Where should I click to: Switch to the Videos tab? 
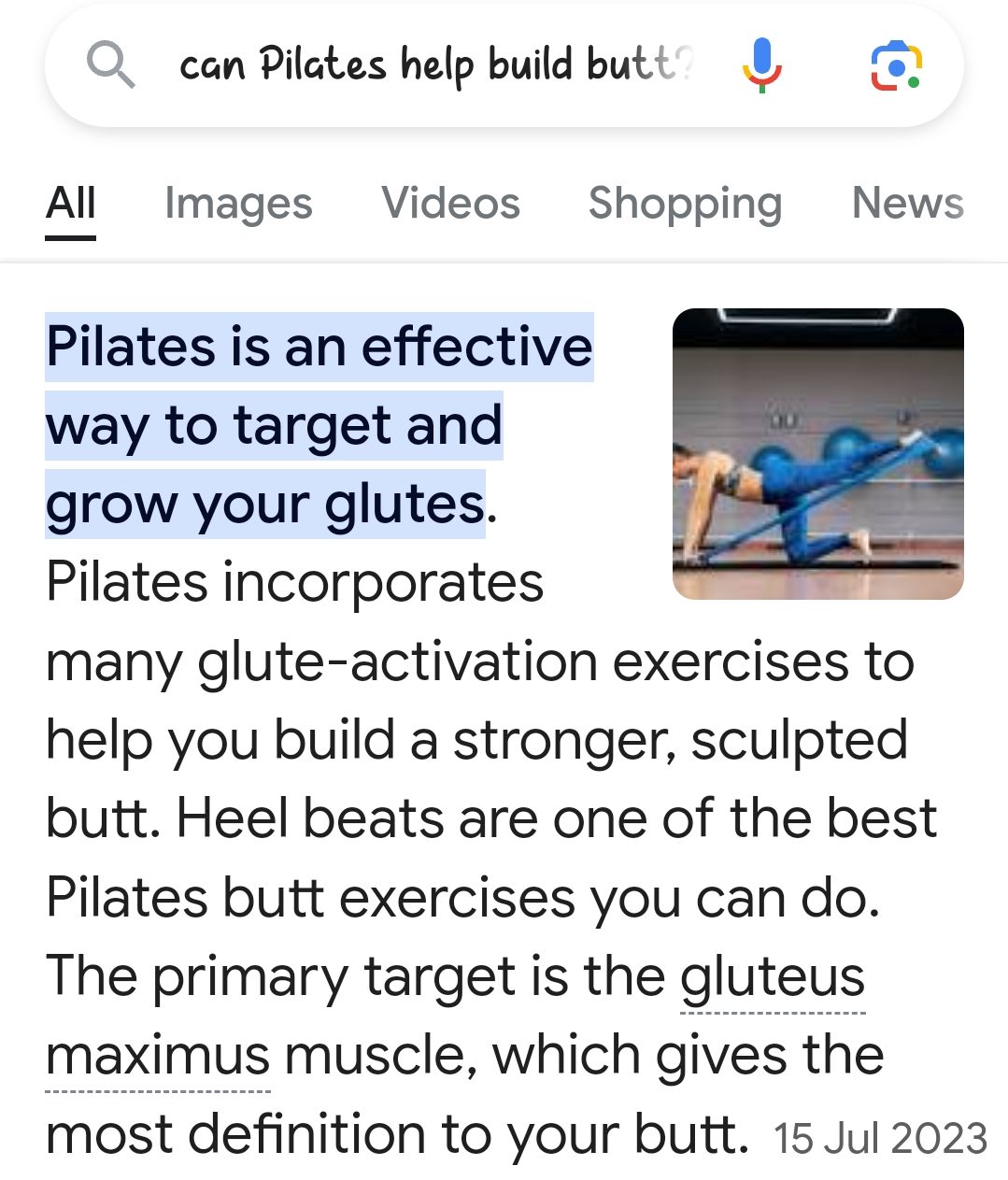coord(450,204)
